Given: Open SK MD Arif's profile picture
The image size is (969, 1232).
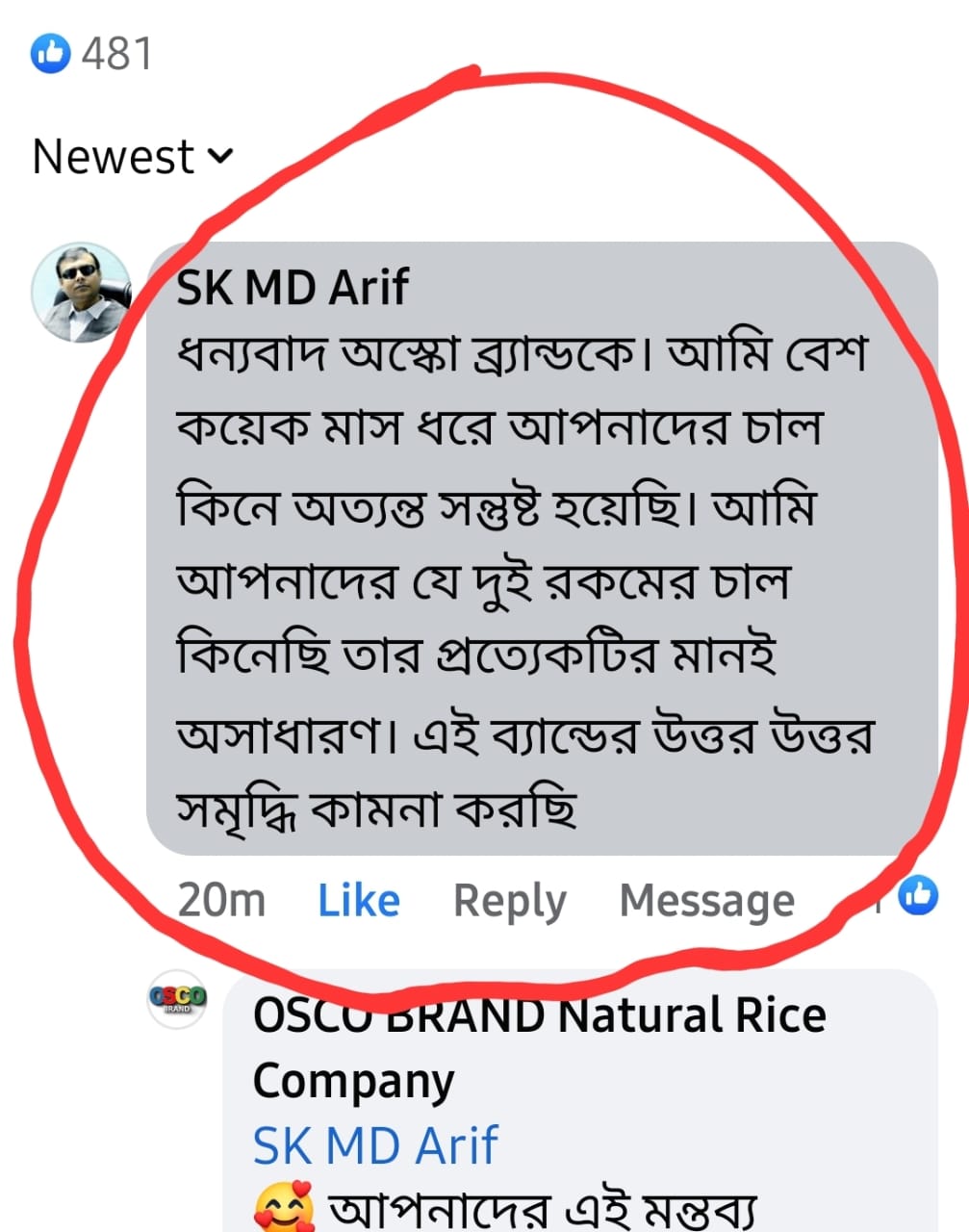Looking at the screenshot, I should point(81,293).
